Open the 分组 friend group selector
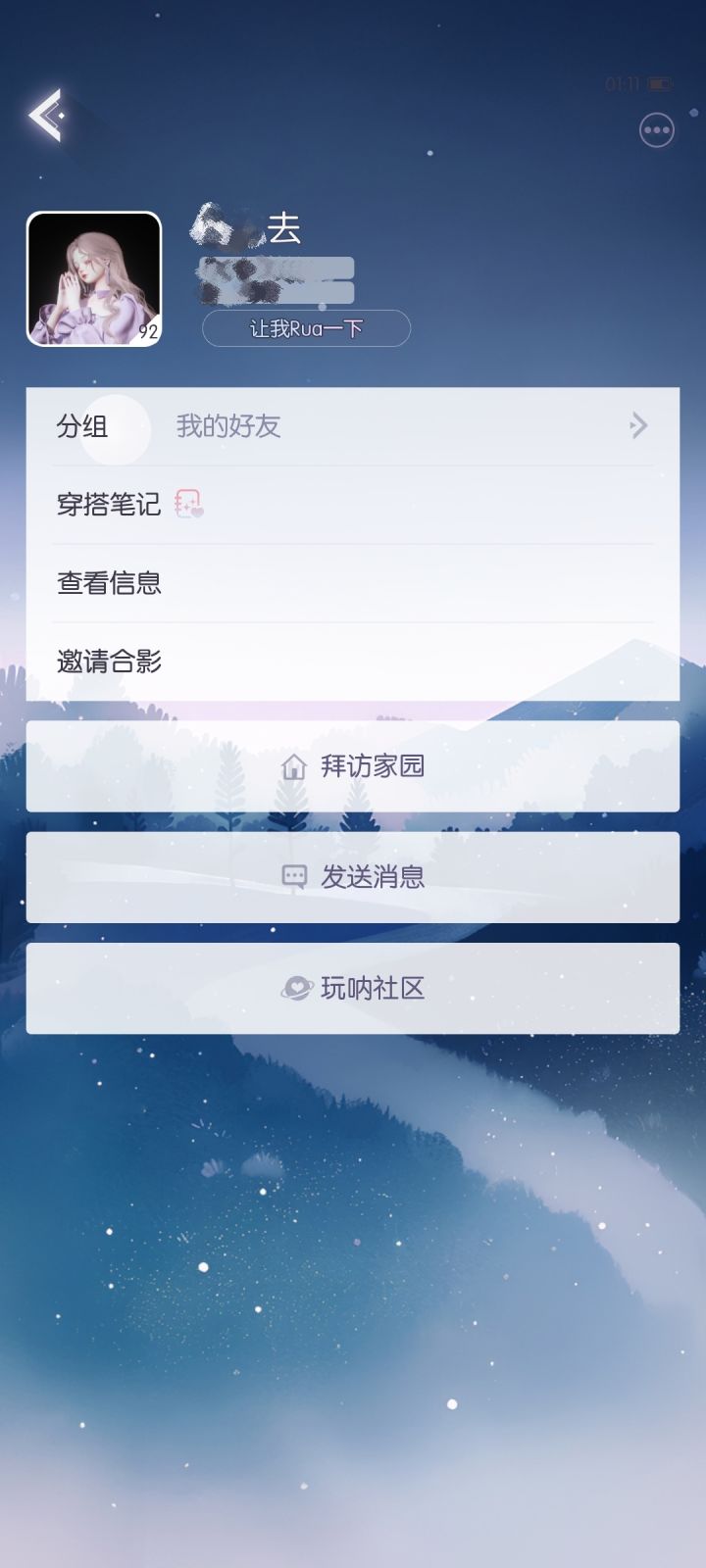 click(82, 425)
